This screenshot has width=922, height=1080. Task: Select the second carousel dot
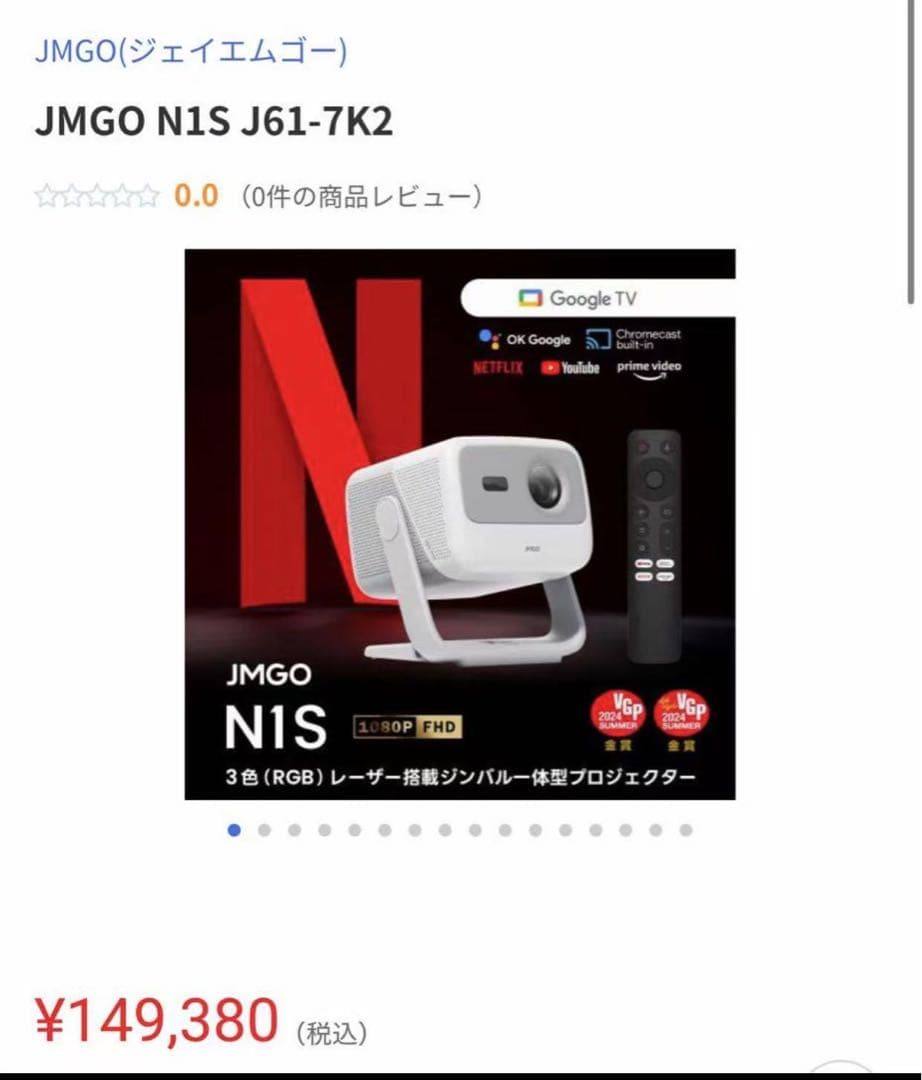[x=262, y=828]
